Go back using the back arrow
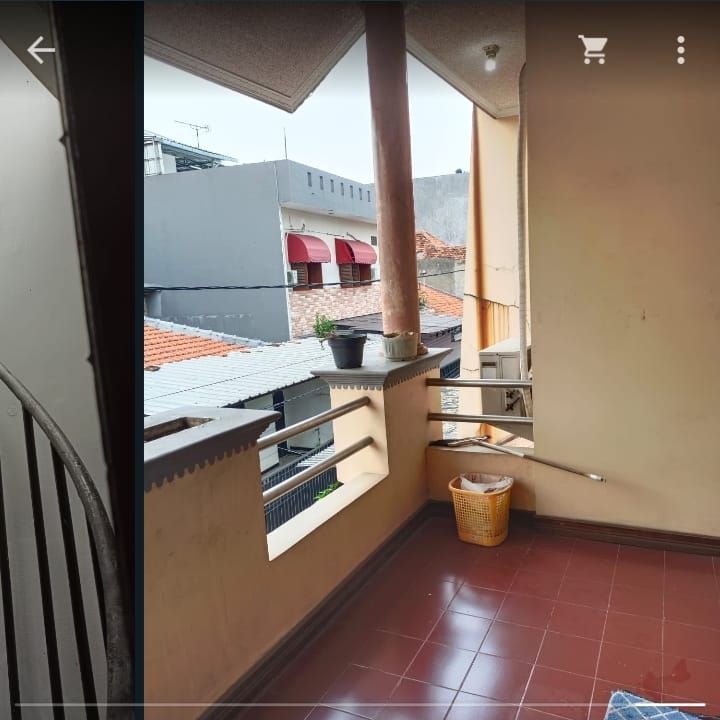The image size is (720, 720). (x=40, y=50)
